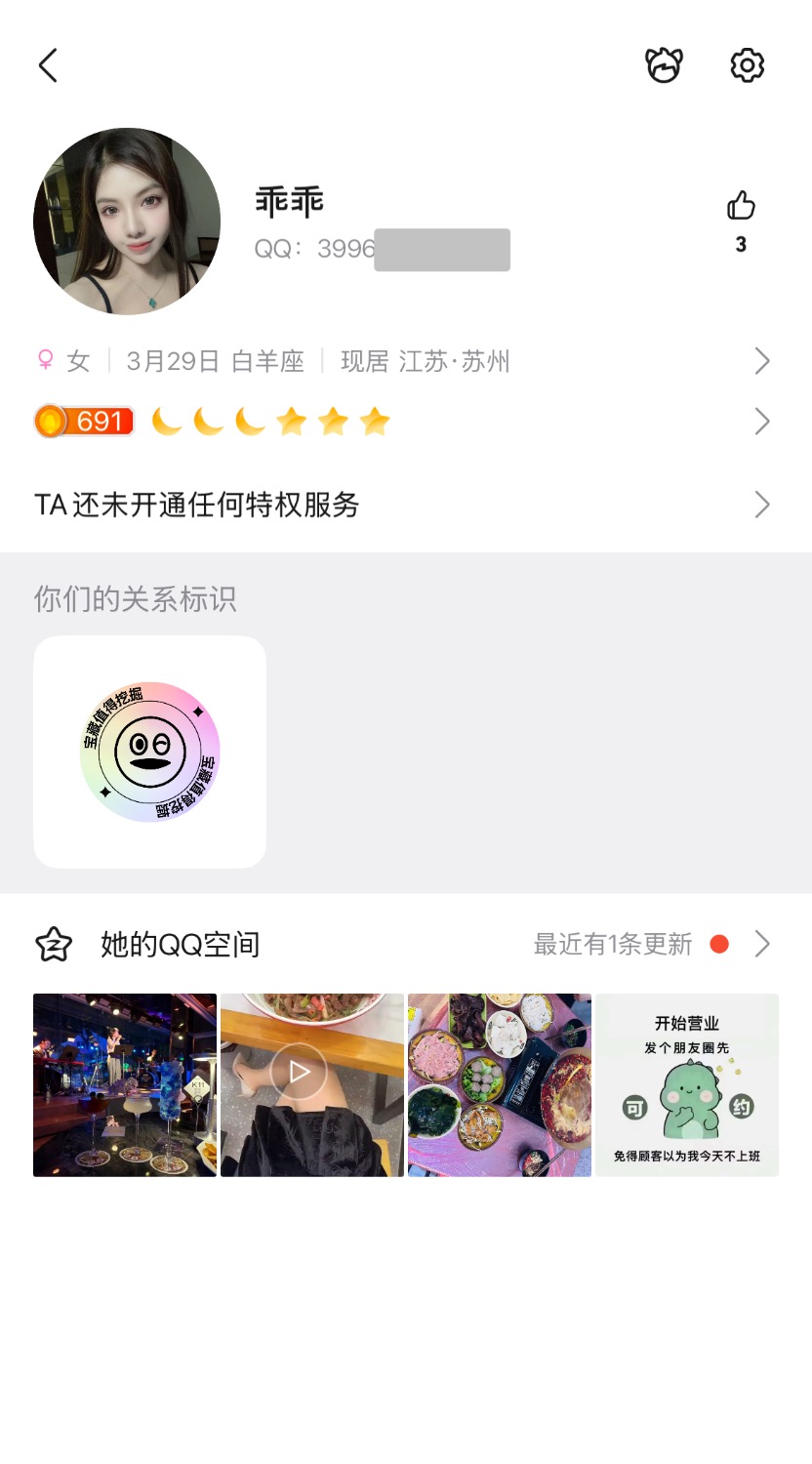
Task: Open the bar stage photo in QQ空间
Action: pyautogui.click(x=125, y=1084)
